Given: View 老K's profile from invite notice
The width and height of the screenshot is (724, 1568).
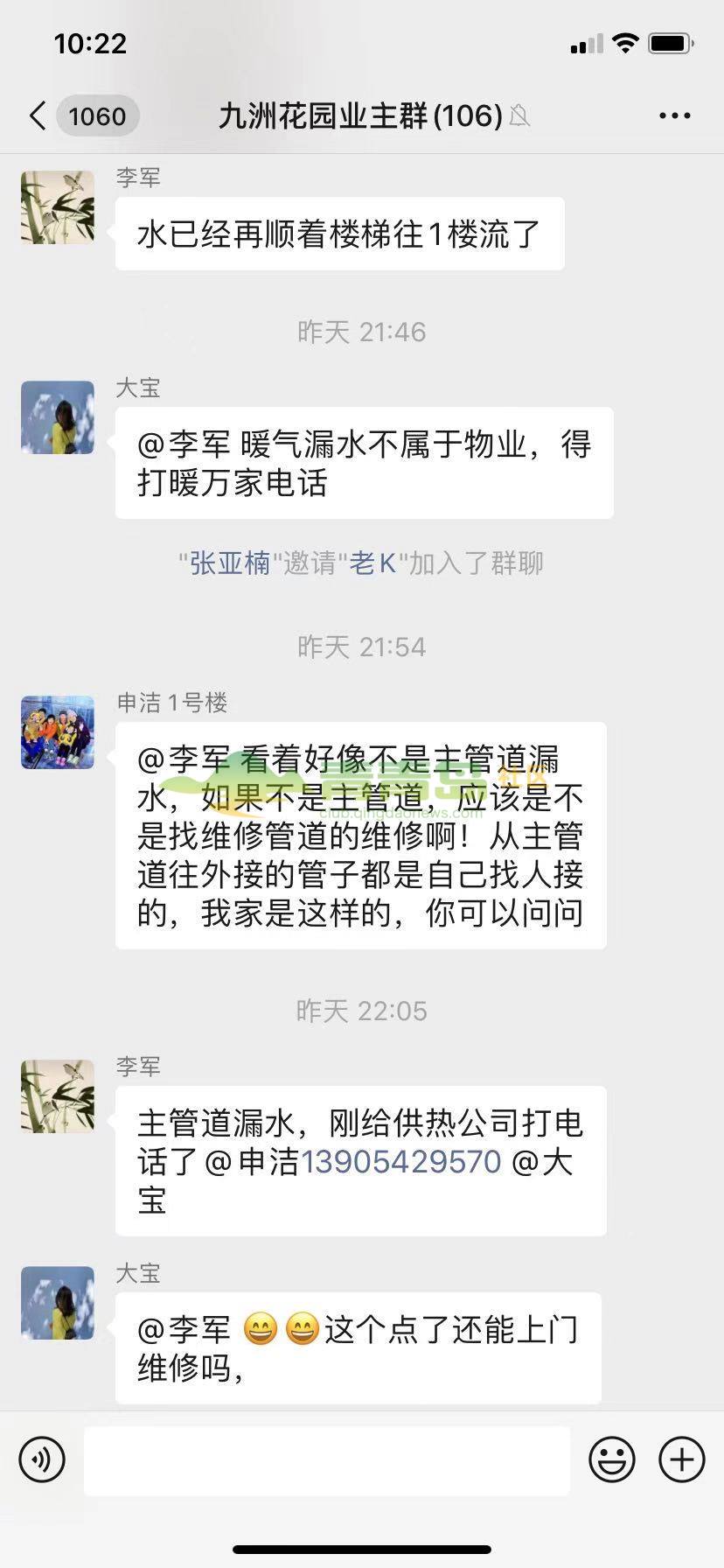Looking at the screenshot, I should (372, 563).
